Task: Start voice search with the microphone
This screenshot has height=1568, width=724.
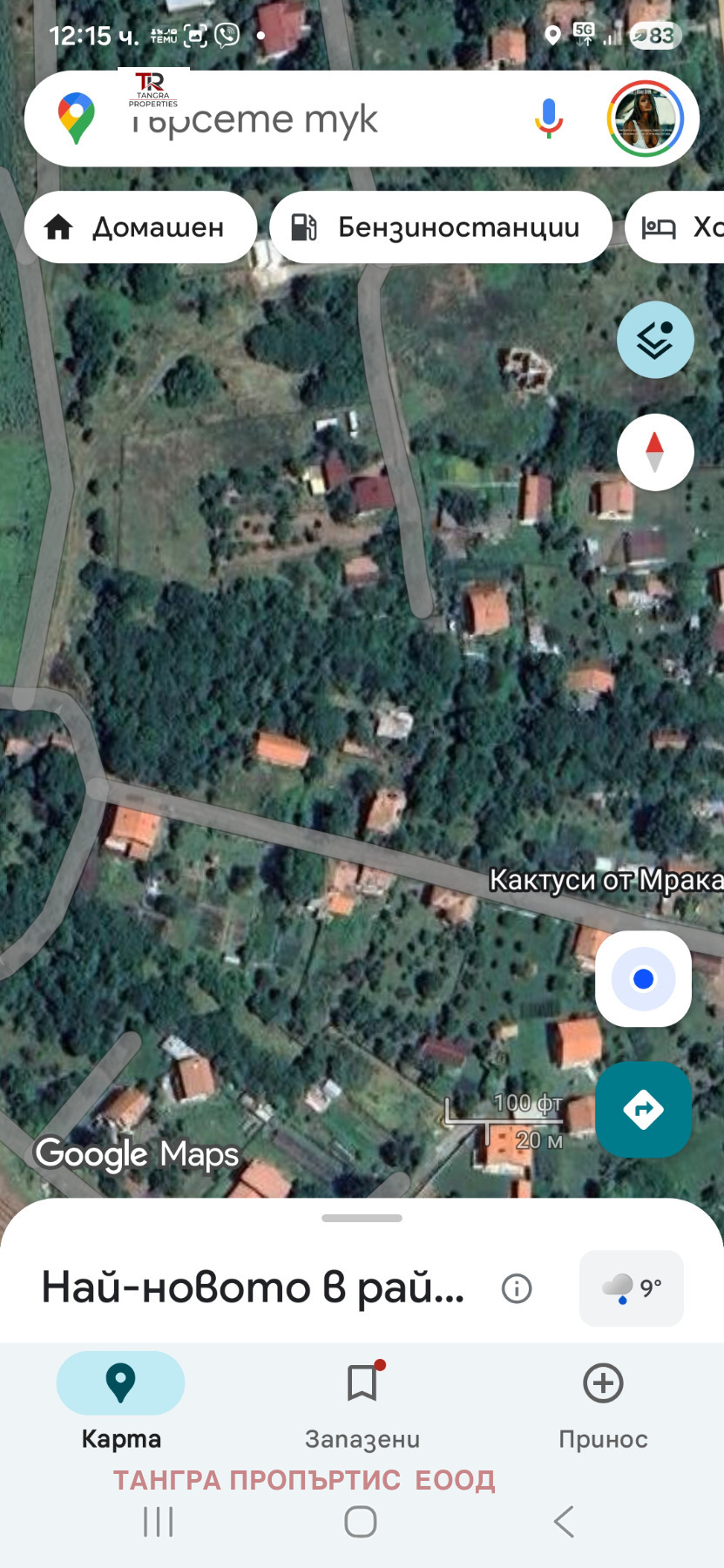Action: (548, 119)
